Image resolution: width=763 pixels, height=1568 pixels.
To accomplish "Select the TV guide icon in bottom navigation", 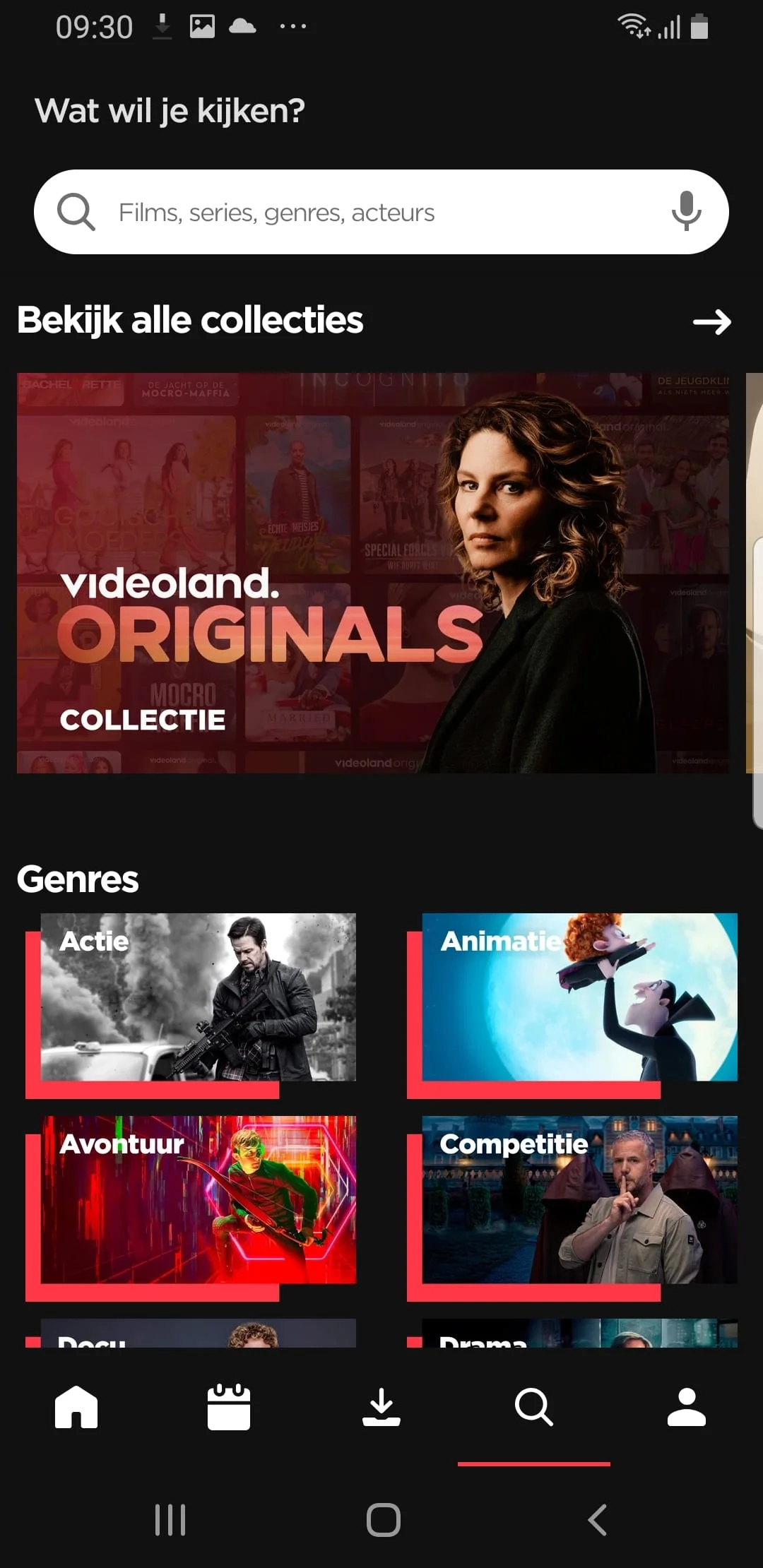I will coord(228,1408).
